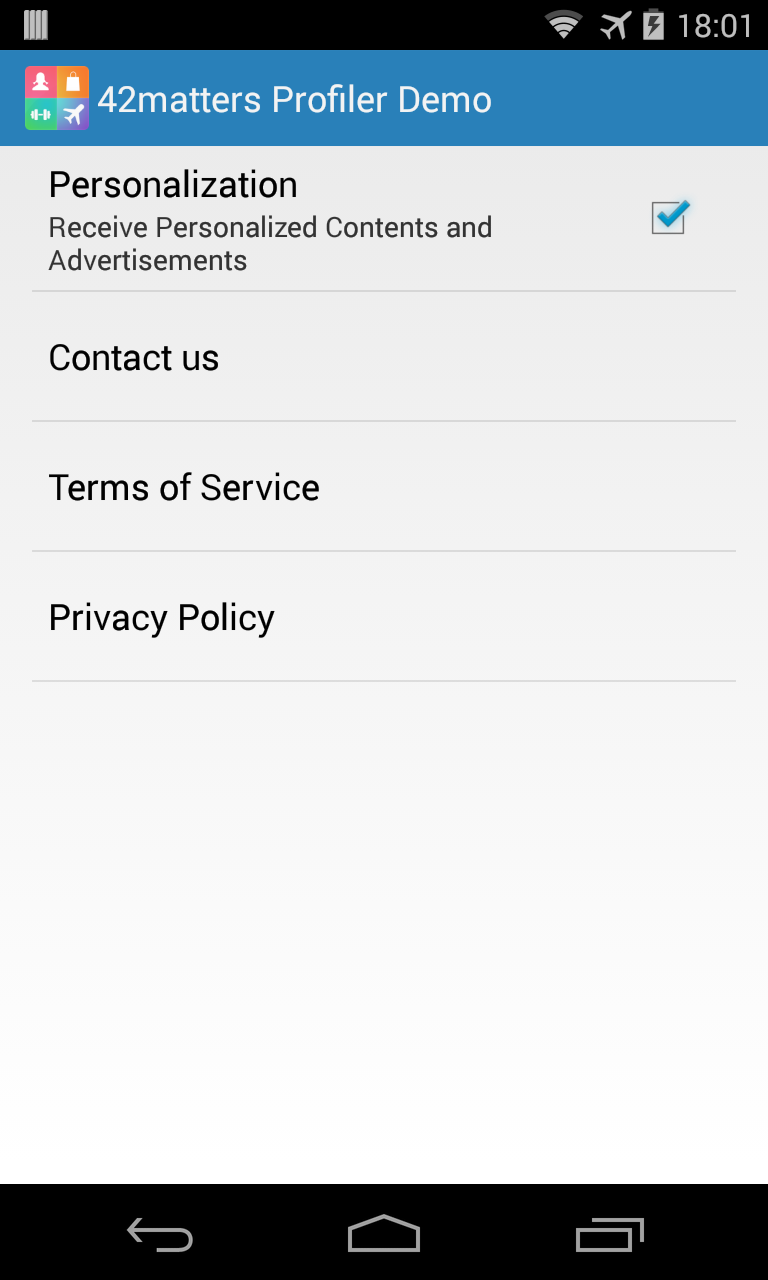Open Terms of Service
Viewport: 768px width, 1280px height.
[x=384, y=487]
